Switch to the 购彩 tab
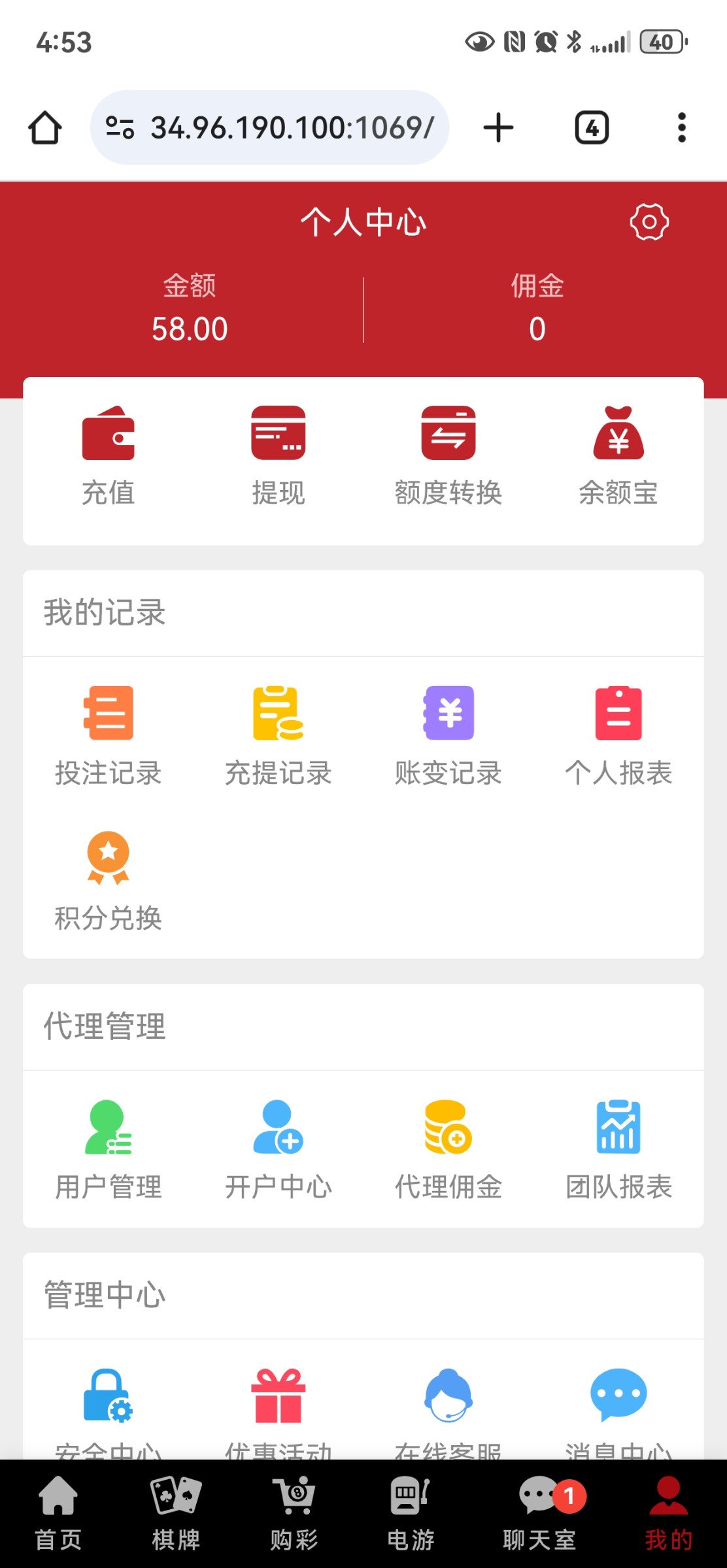Image resolution: width=727 pixels, height=1568 pixels. (x=294, y=1513)
